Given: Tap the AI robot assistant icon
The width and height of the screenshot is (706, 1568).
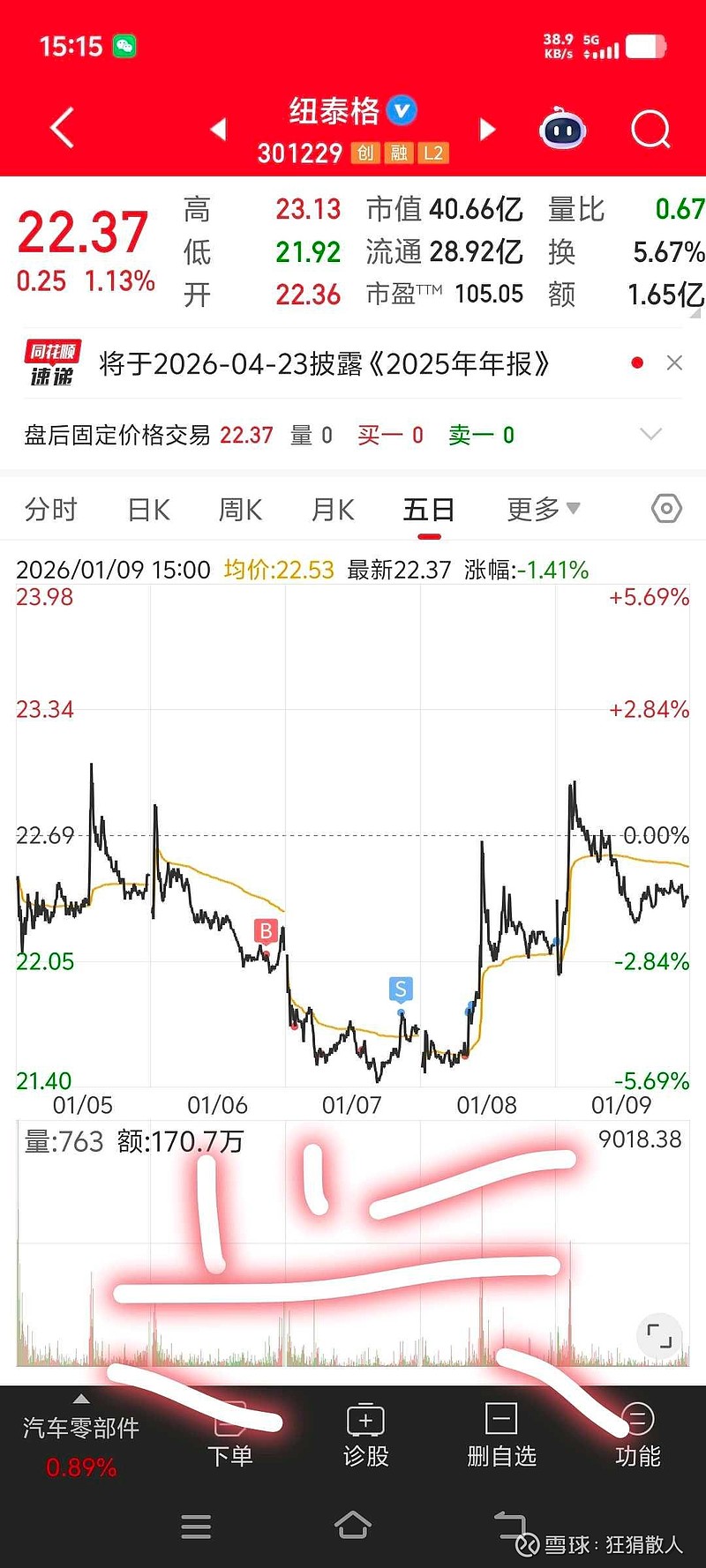Looking at the screenshot, I should click(562, 129).
